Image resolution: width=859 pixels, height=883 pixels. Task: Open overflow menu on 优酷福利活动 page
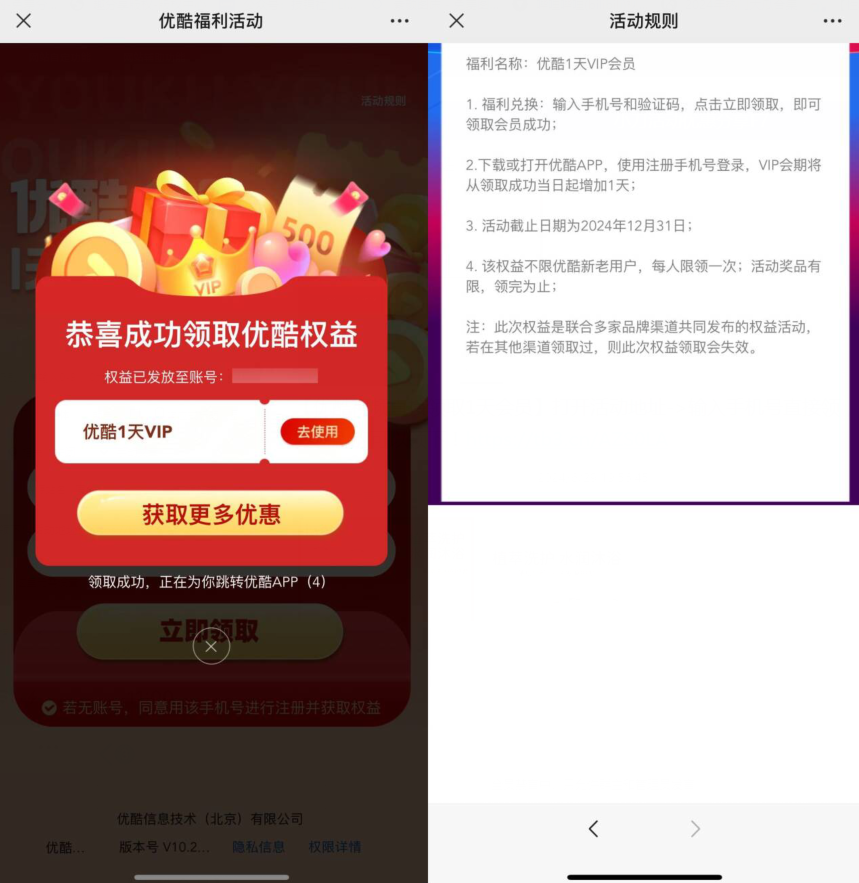tap(400, 21)
